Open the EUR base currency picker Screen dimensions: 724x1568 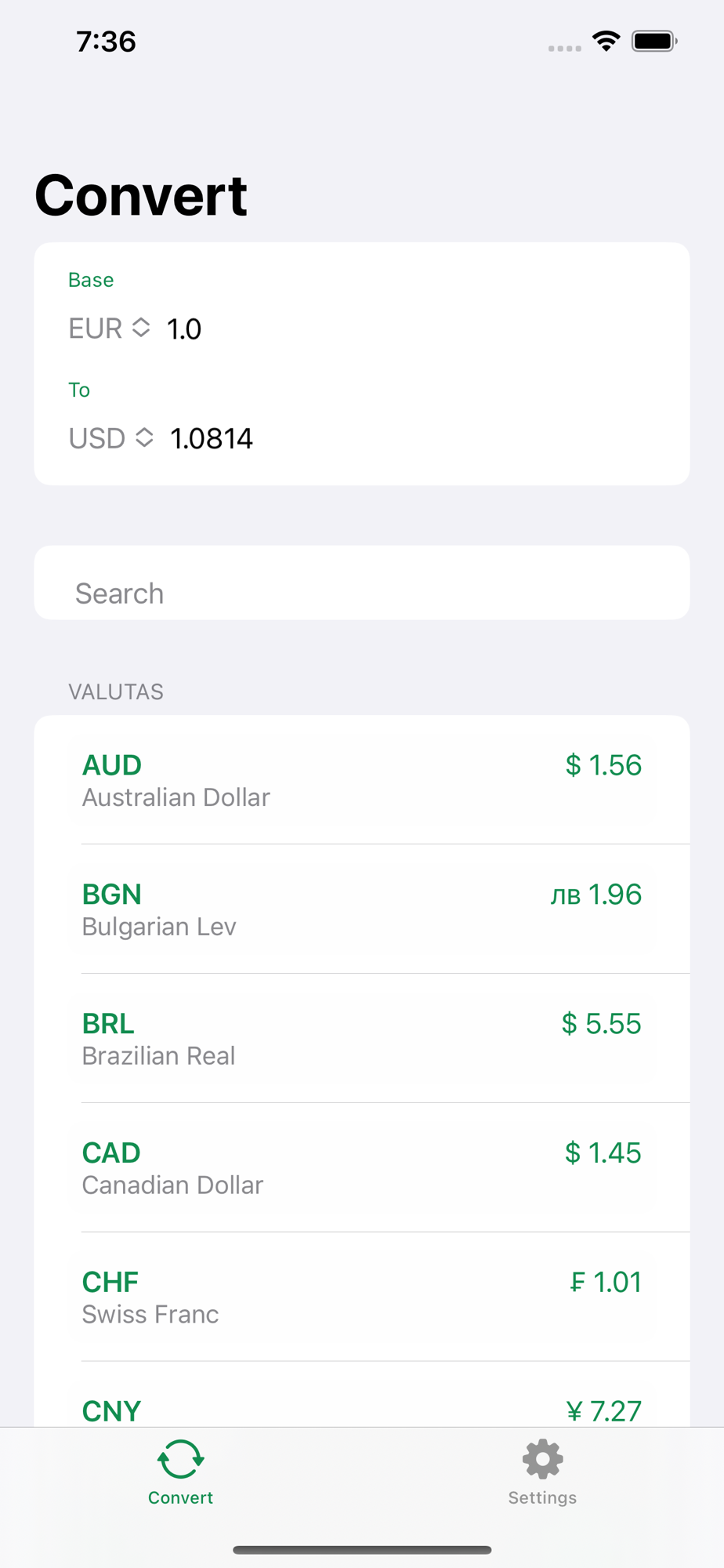109,328
